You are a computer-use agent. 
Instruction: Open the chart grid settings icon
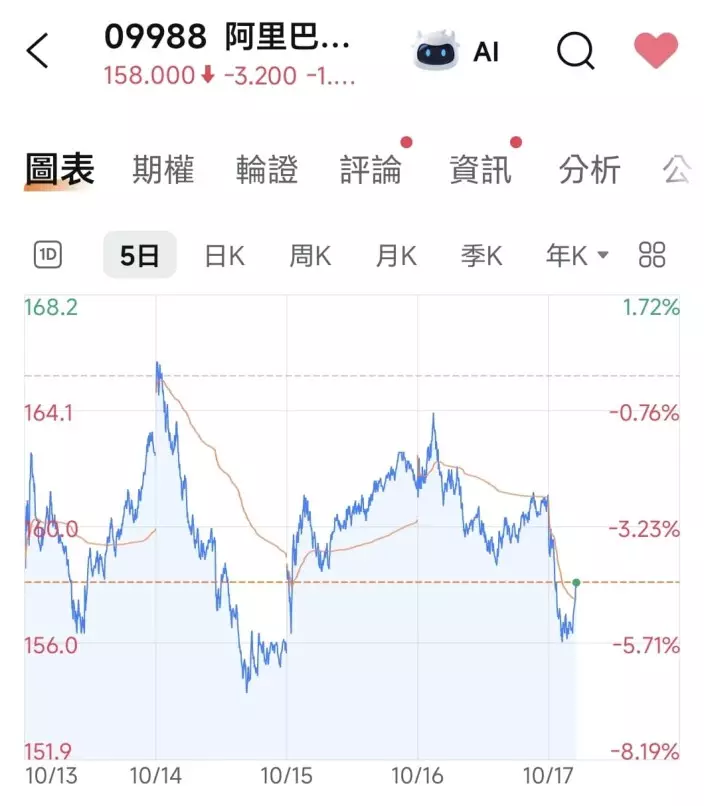point(652,255)
